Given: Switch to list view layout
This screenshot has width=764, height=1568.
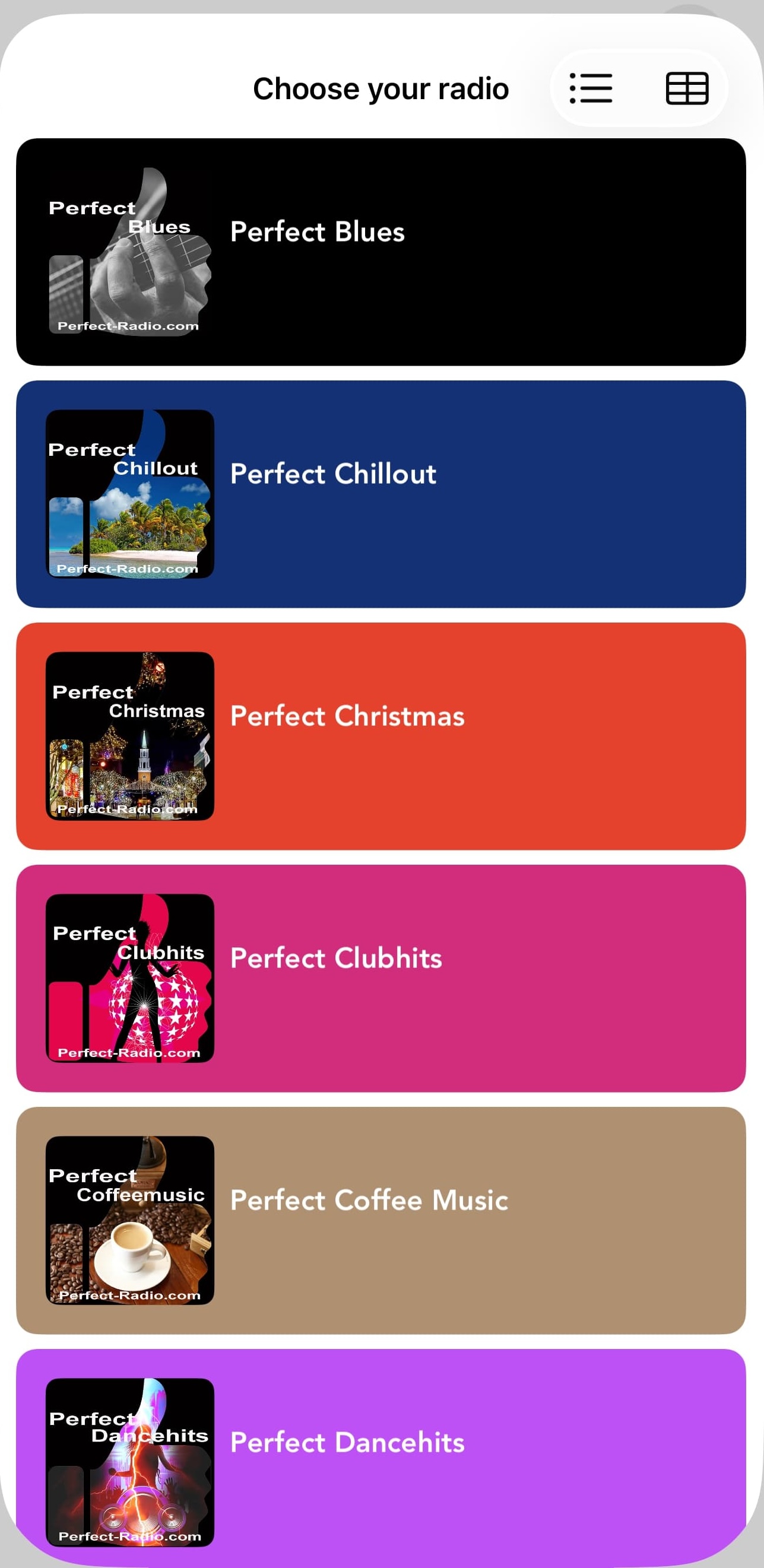Looking at the screenshot, I should tap(591, 89).
